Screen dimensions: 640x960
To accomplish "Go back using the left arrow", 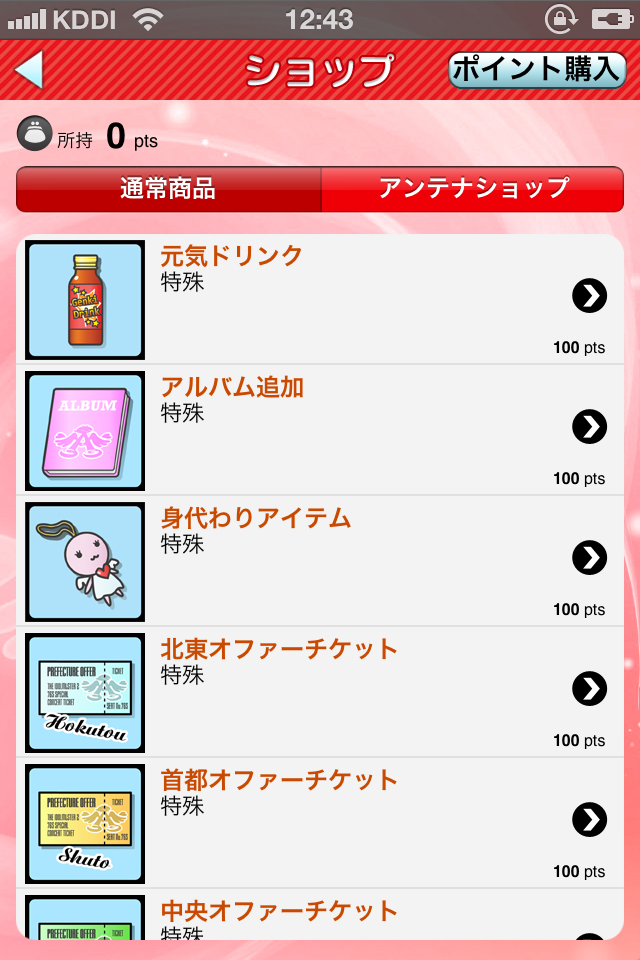I will click(x=30, y=70).
